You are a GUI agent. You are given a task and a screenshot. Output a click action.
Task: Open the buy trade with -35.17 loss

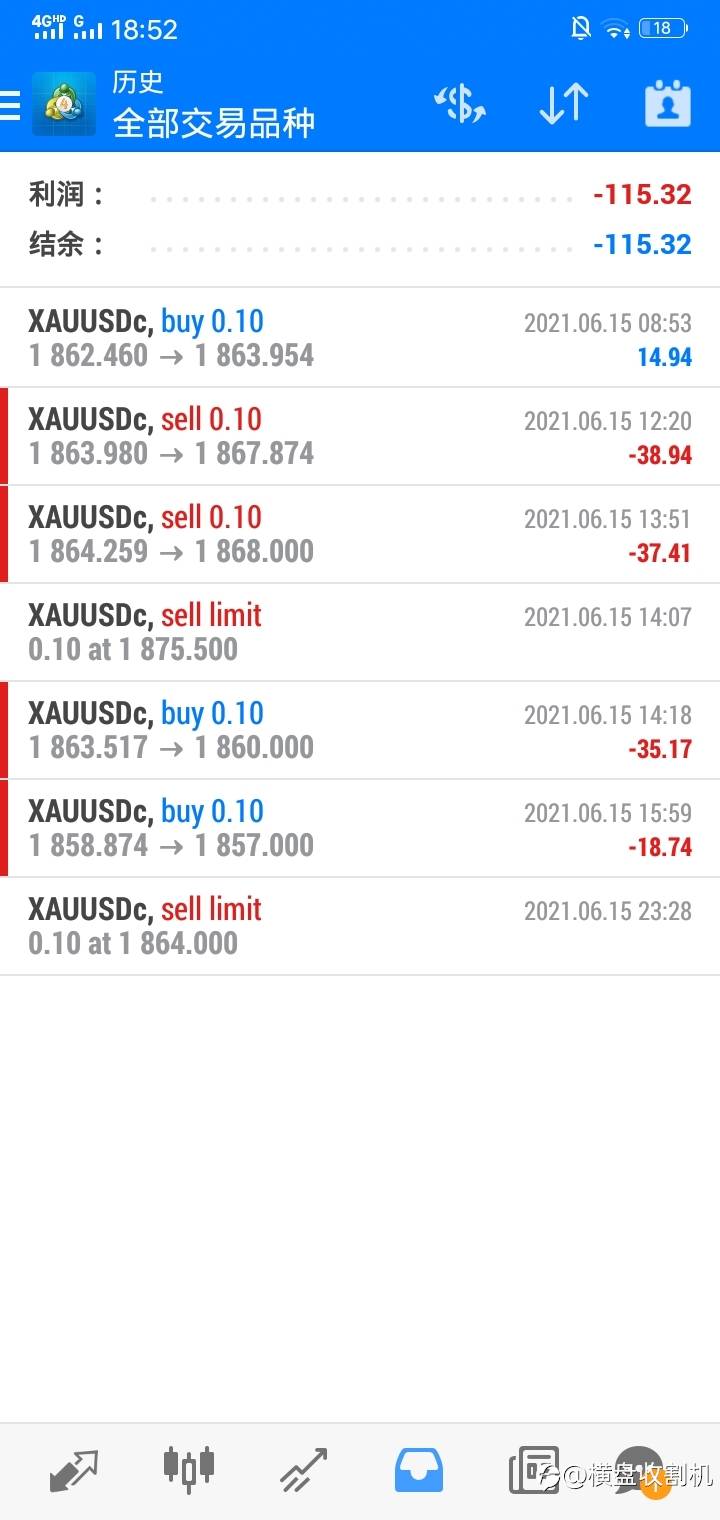(x=360, y=730)
